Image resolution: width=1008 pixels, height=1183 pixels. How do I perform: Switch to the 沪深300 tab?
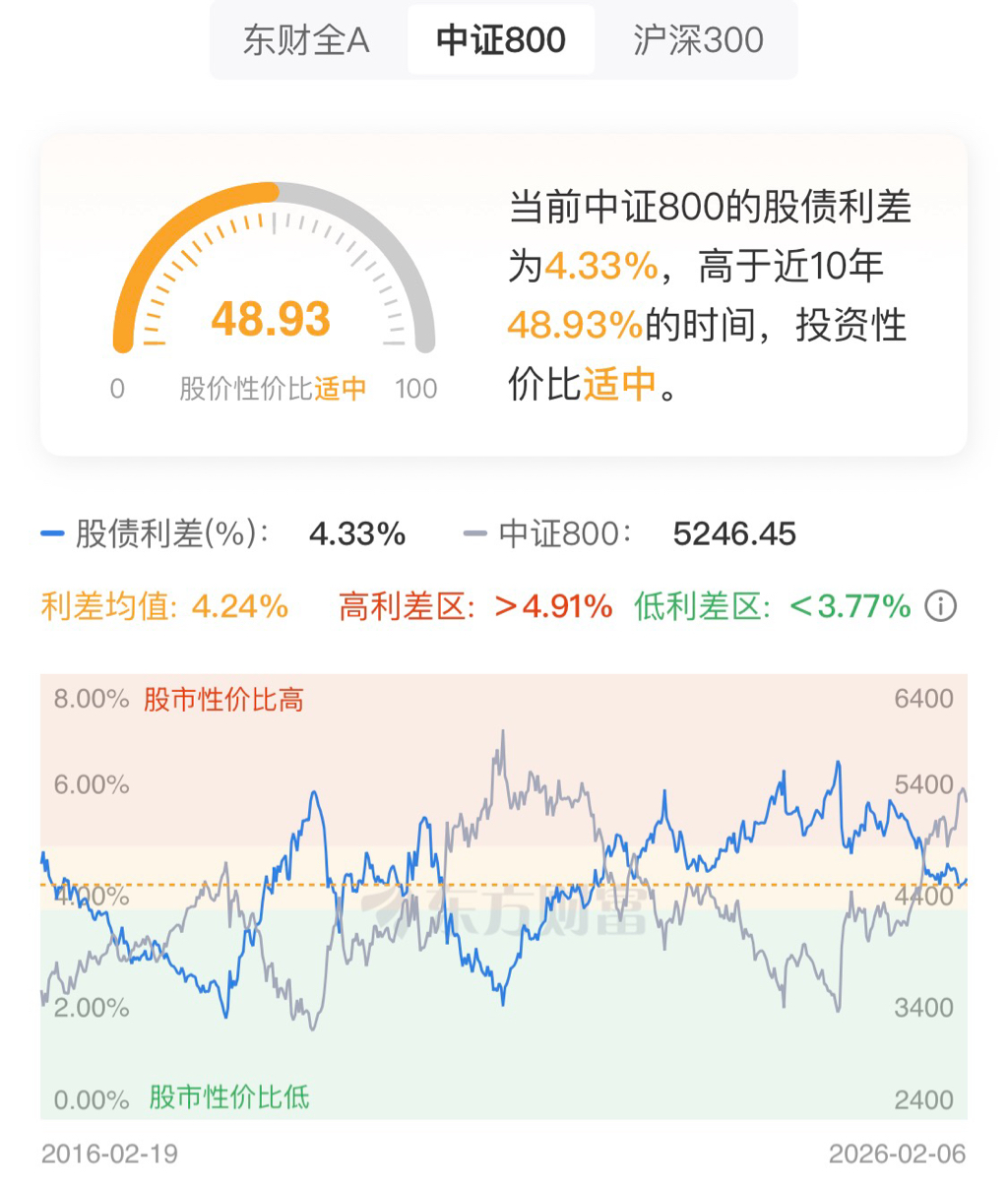click(x=698, y=40)
